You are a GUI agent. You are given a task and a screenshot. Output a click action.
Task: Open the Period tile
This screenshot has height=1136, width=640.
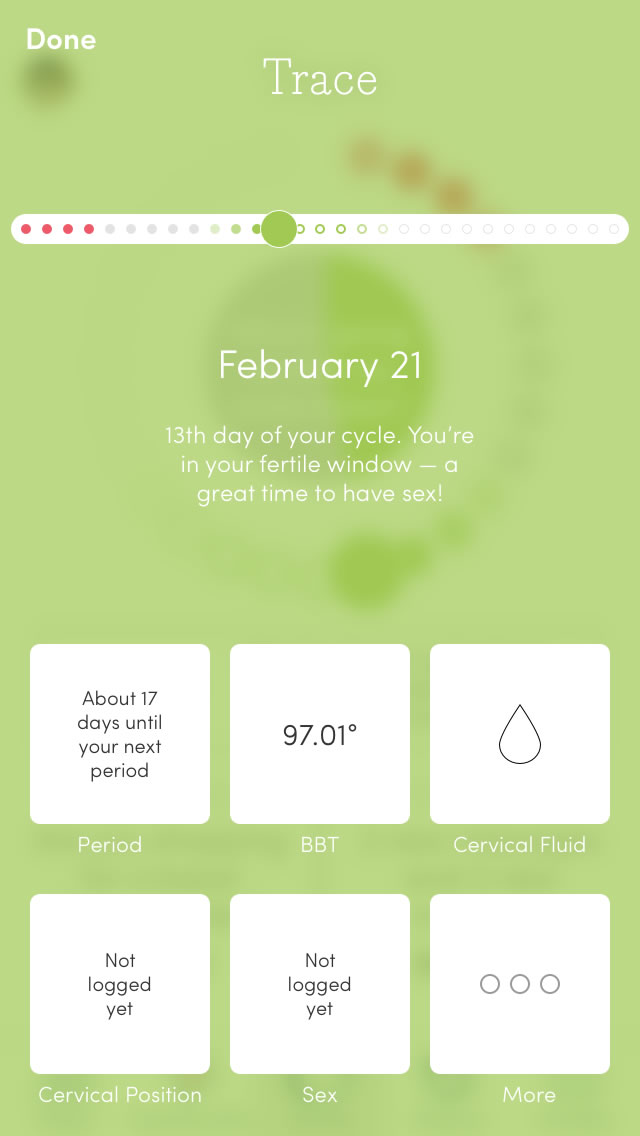point(120,734)
